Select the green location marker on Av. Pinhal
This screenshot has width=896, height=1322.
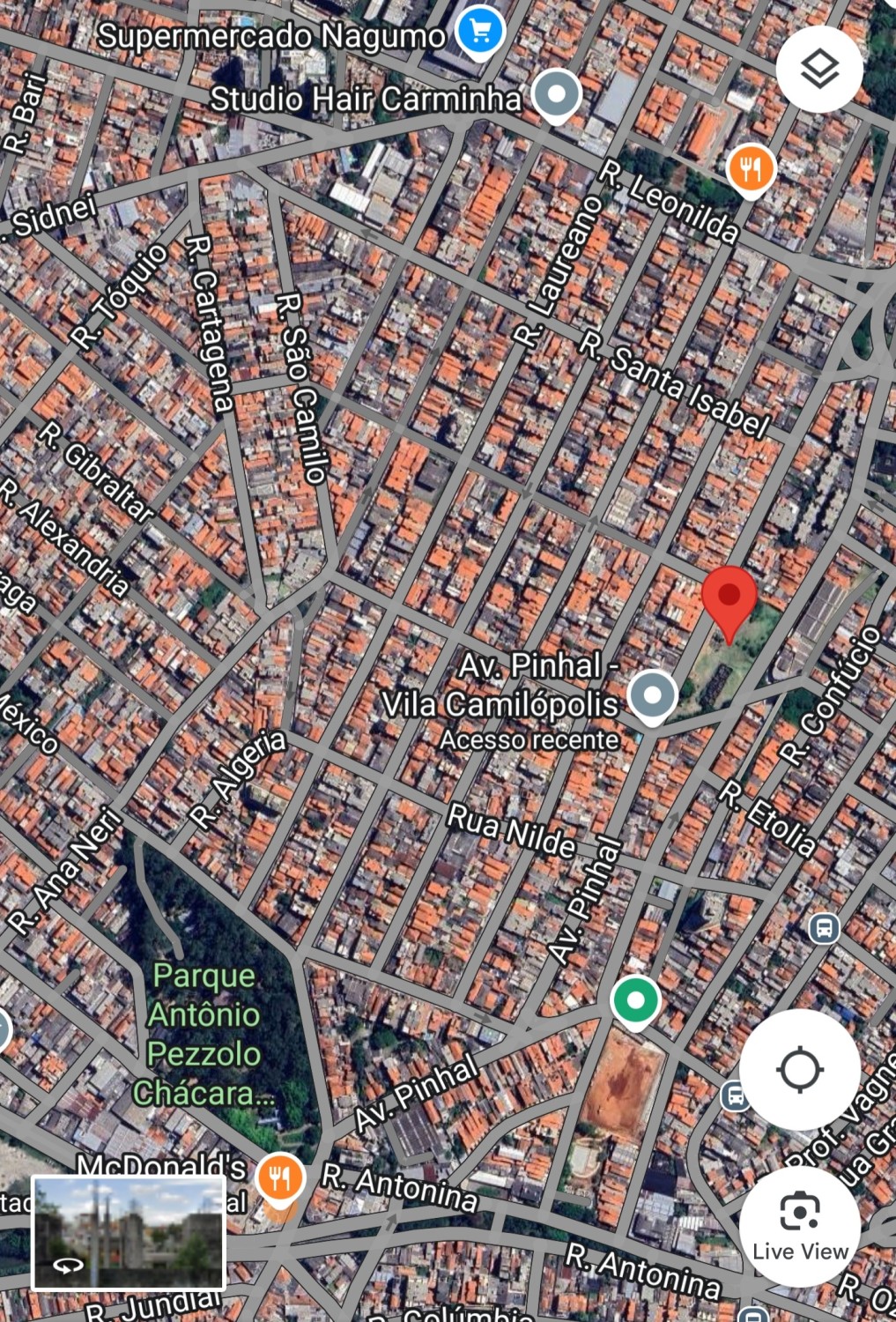click(x=635, y=1000)
